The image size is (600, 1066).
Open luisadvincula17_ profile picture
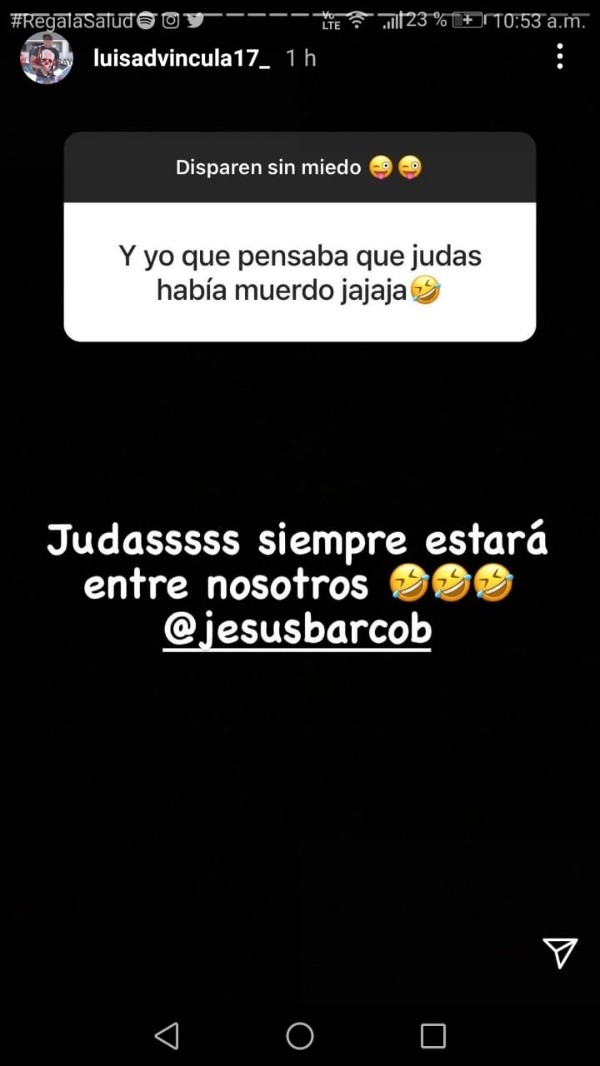click(46, 58)
